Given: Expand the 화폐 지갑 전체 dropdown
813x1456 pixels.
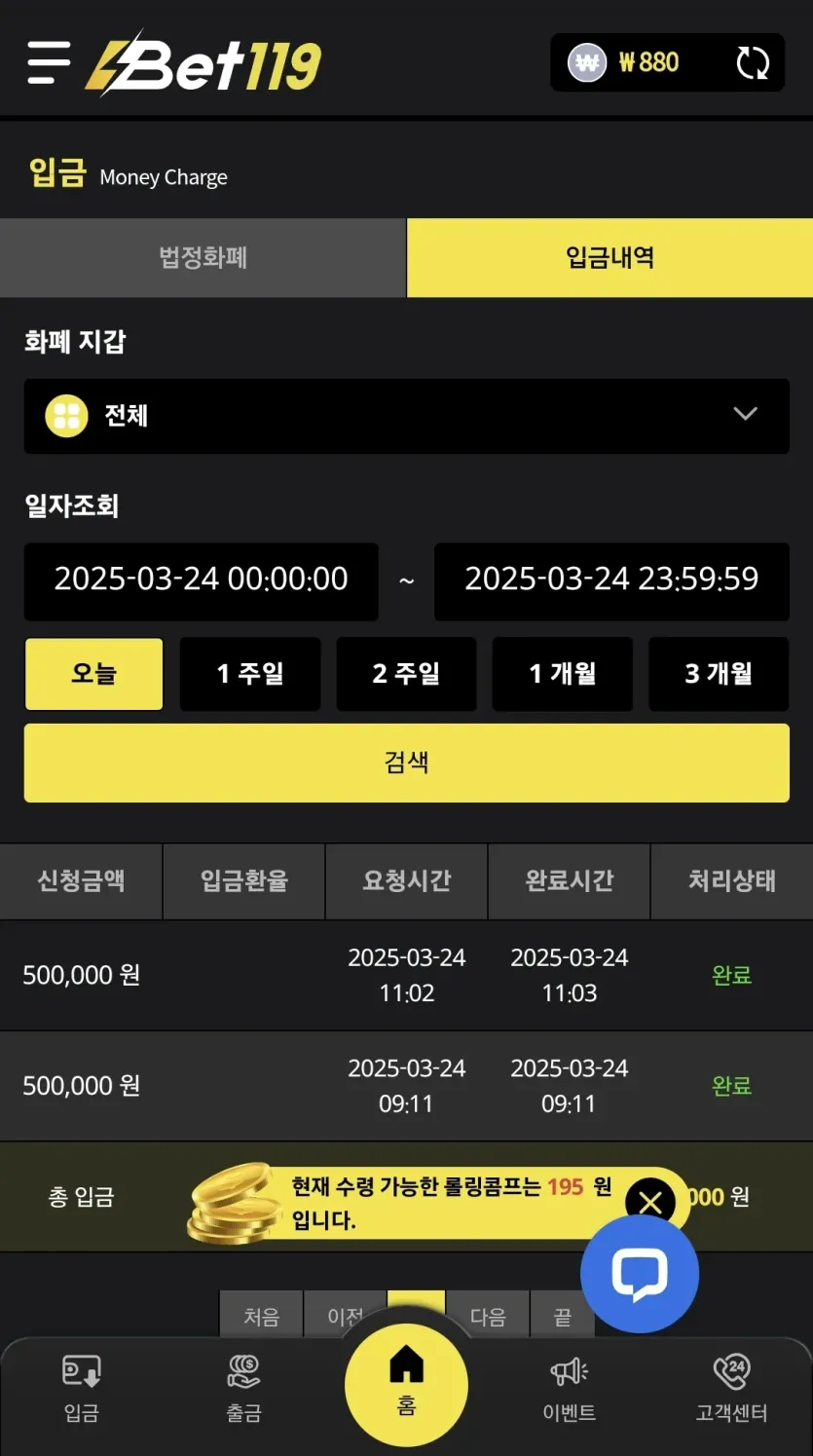Looking at the screenshot, I should click(x=407, y=416).
